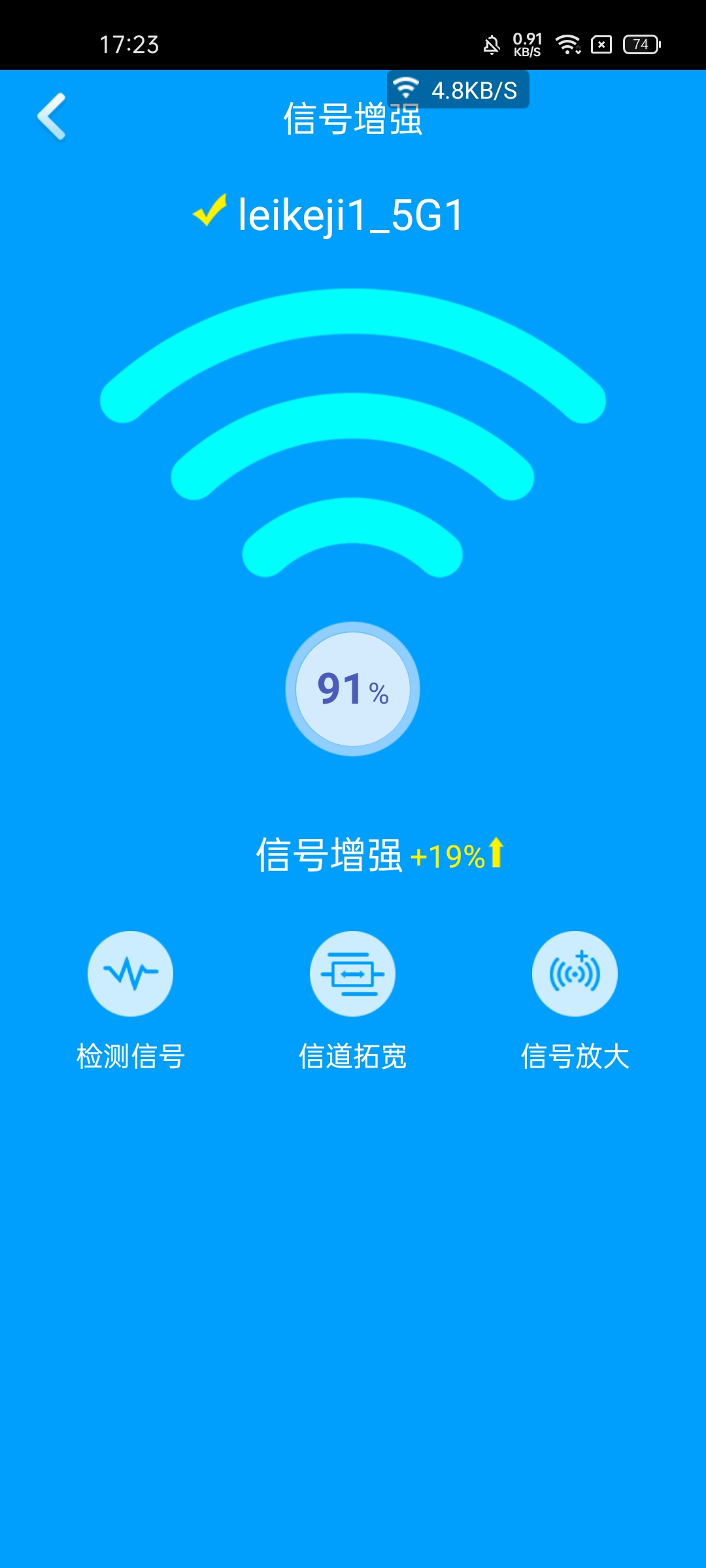
Task: Select the 信道拓宽 text link
Action: pos(353,1054)
